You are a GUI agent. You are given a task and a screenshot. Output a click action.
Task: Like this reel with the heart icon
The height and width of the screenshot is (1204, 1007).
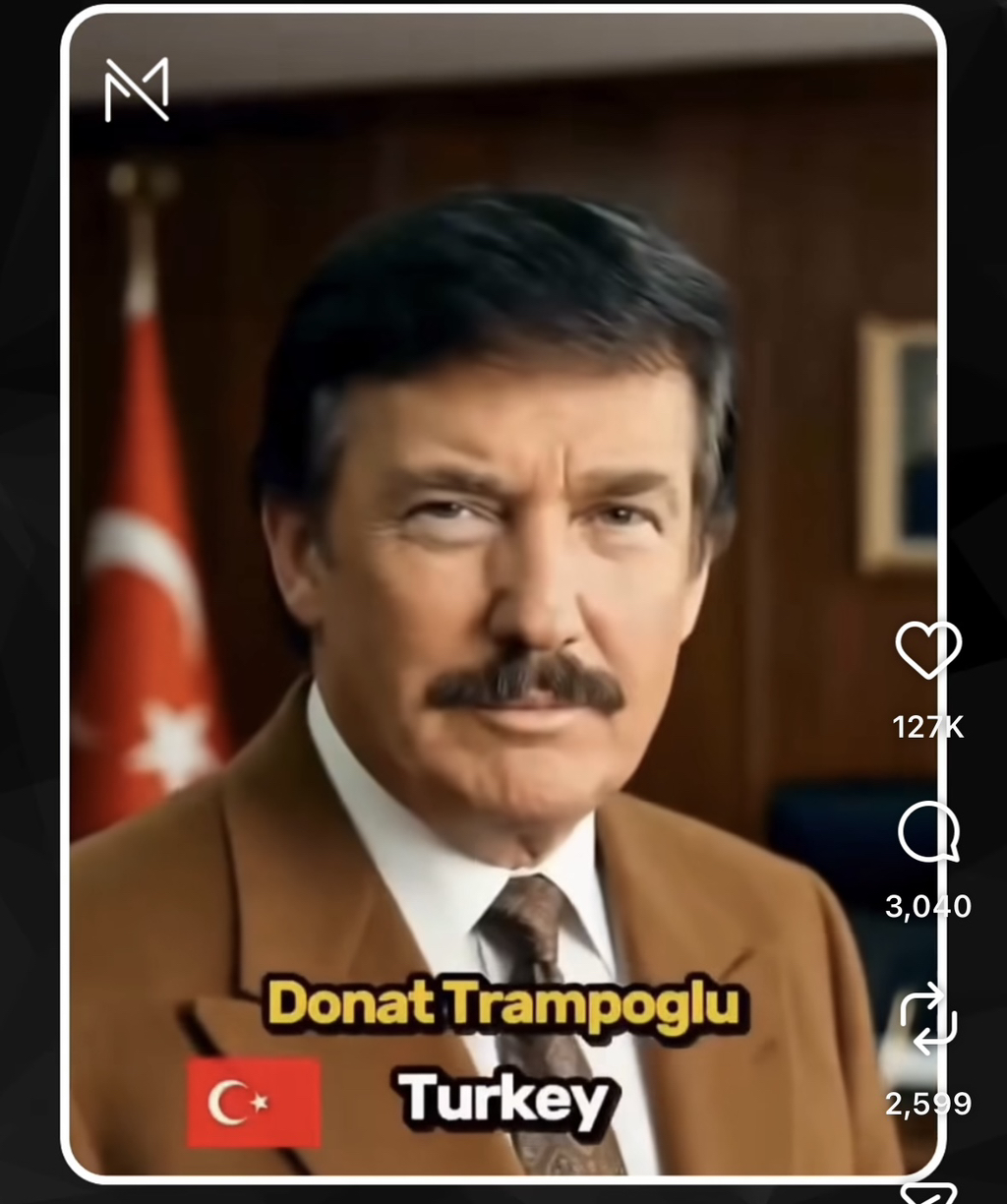pyautogui.click(x=928, y=650)
